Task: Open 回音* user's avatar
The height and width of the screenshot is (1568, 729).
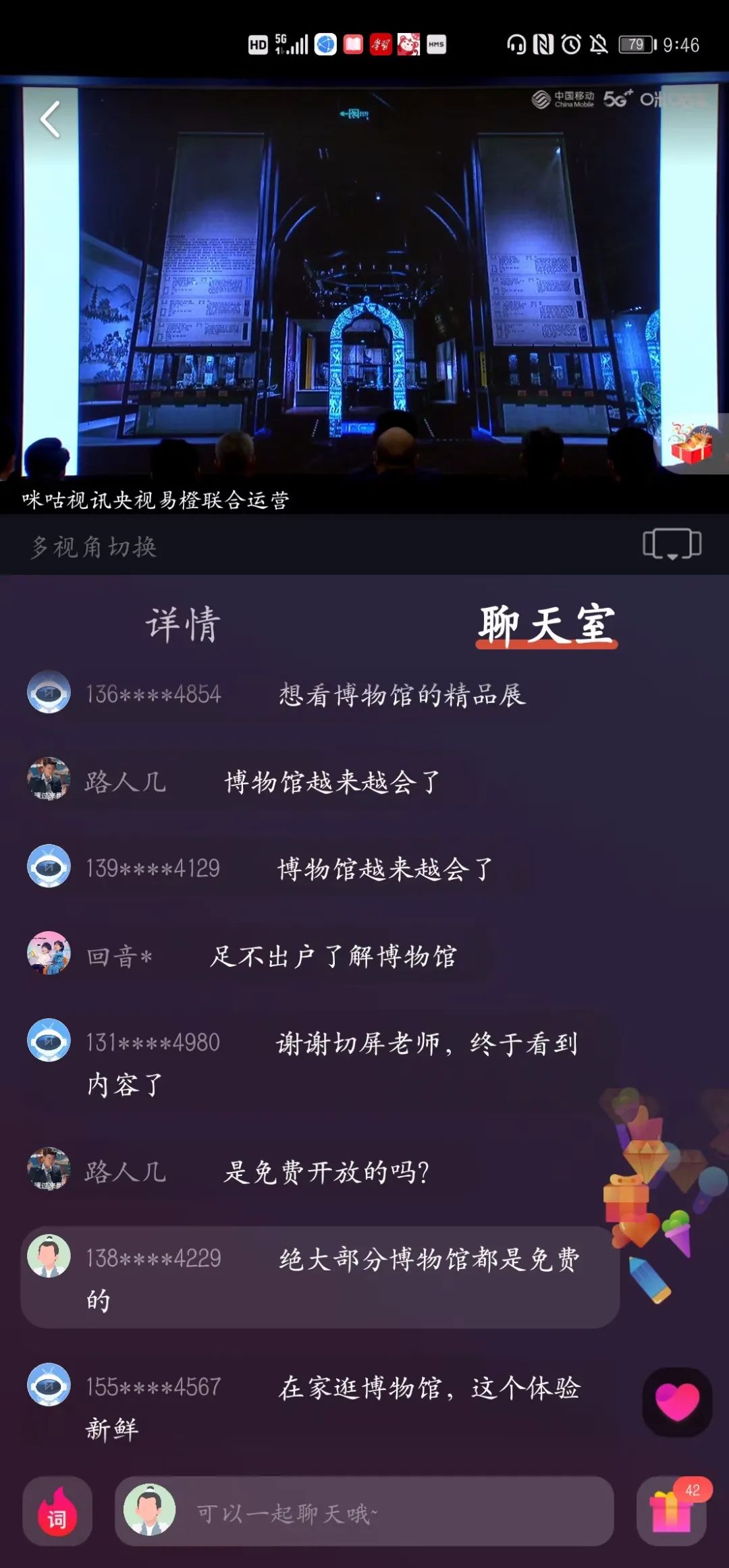Action: click(x=49, y=953)
